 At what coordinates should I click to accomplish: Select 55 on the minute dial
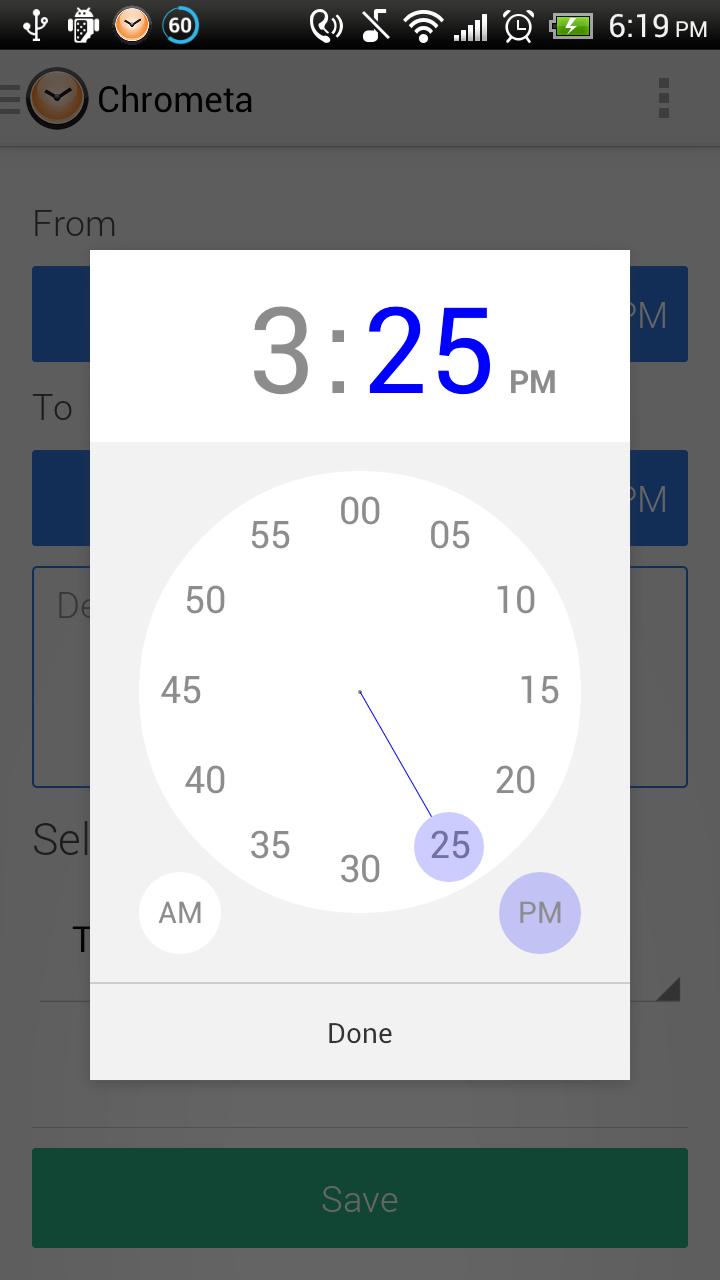point(270,535)
